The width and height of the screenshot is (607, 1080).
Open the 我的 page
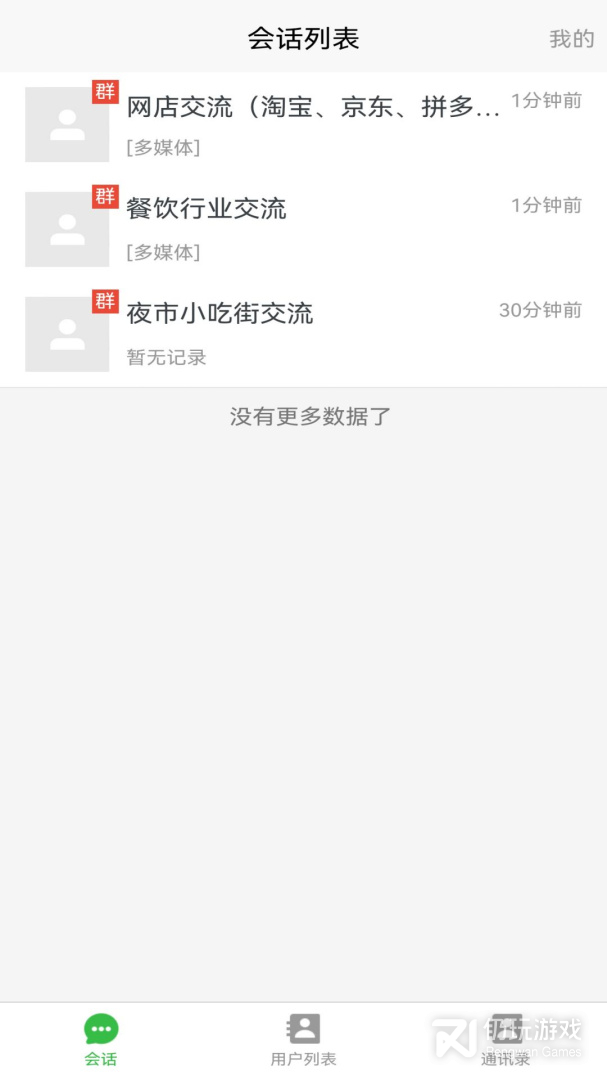click(x=571, y=39)
